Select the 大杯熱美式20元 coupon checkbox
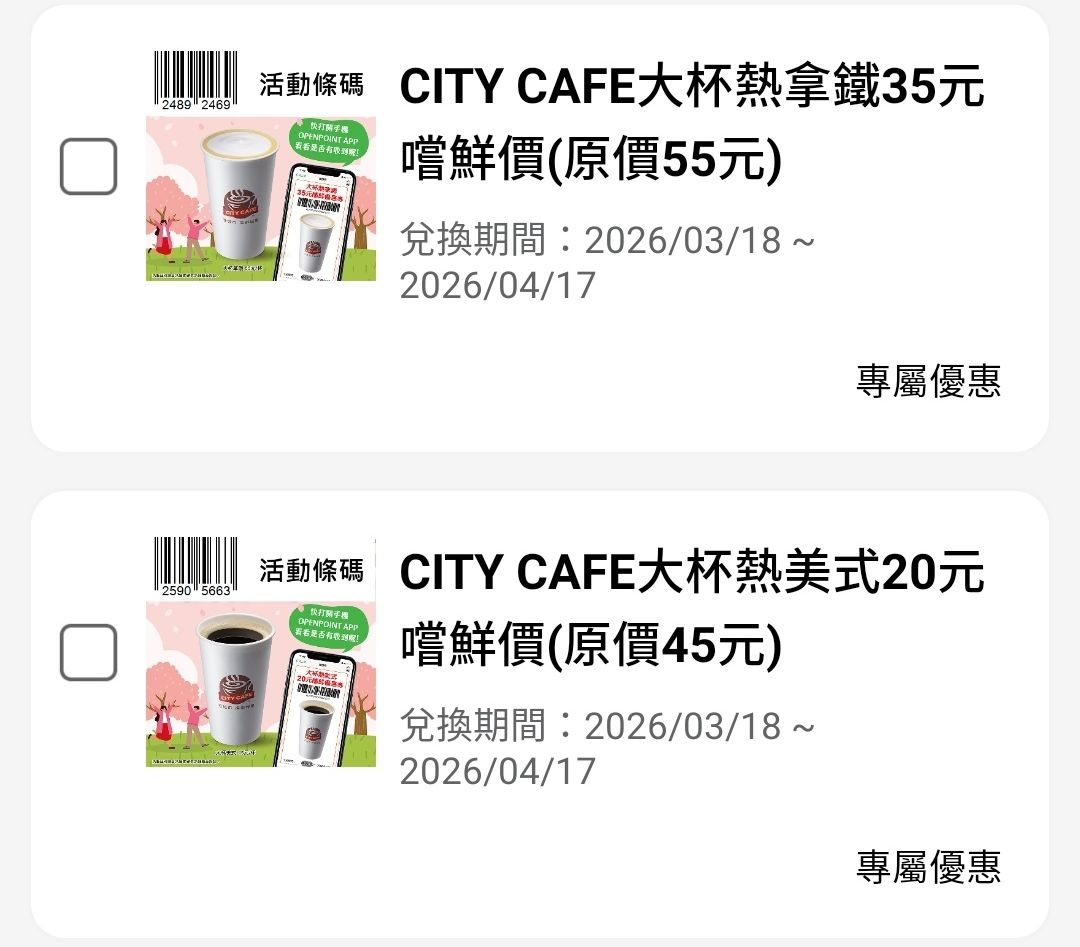The width and height of the screenshot is (1080, 947). point(89,652)
